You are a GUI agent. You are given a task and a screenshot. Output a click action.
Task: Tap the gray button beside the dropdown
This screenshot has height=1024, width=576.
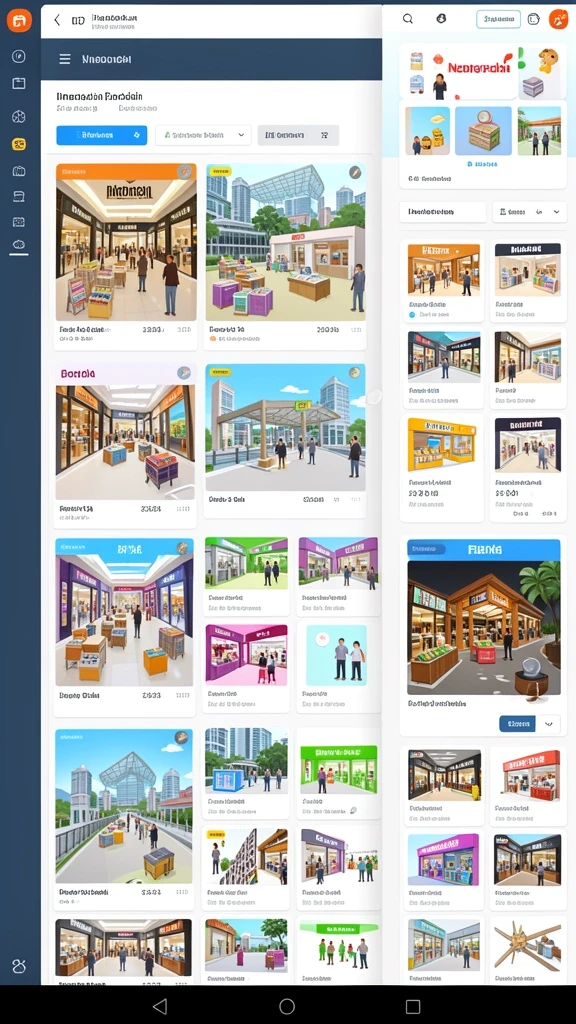tap(298, 135)
